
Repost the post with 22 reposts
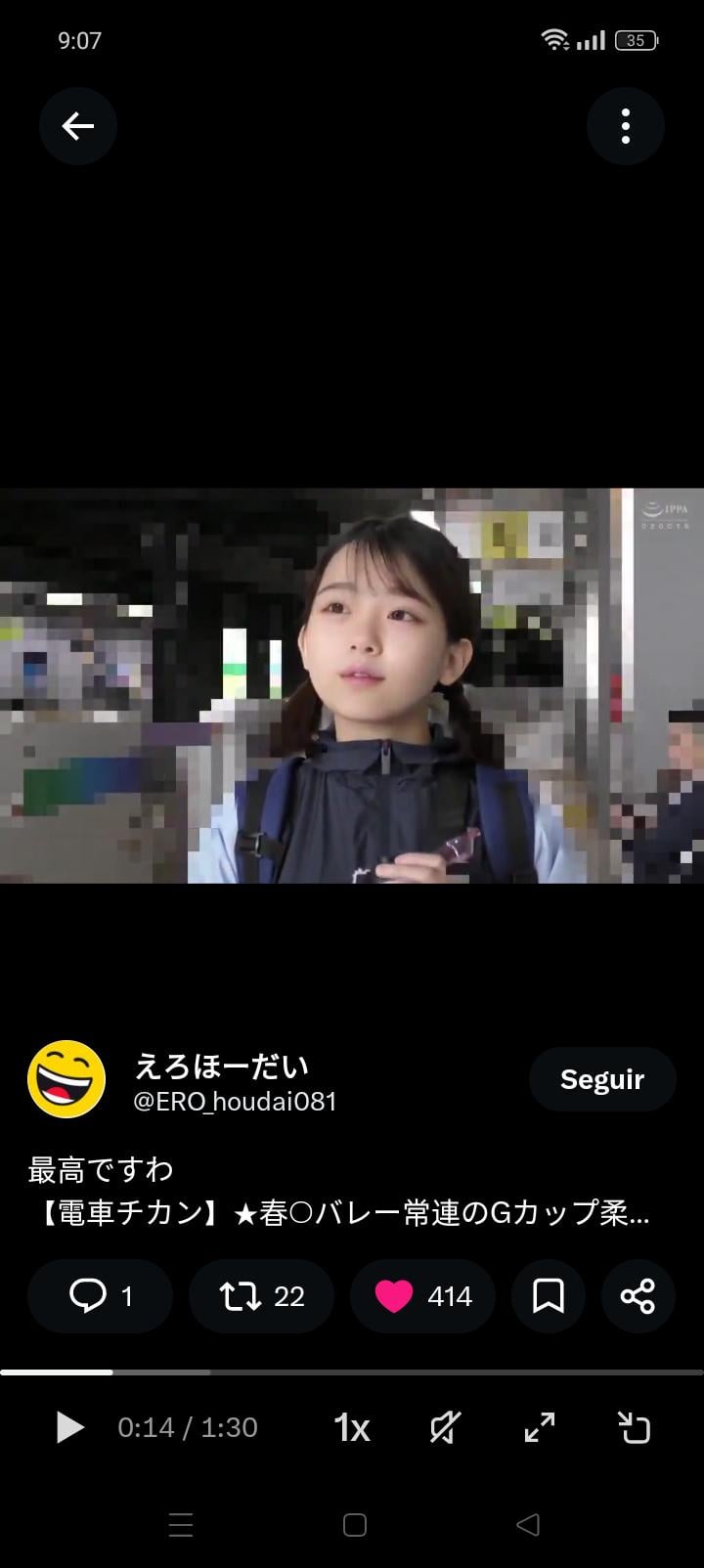click(x=261, y=1296)
